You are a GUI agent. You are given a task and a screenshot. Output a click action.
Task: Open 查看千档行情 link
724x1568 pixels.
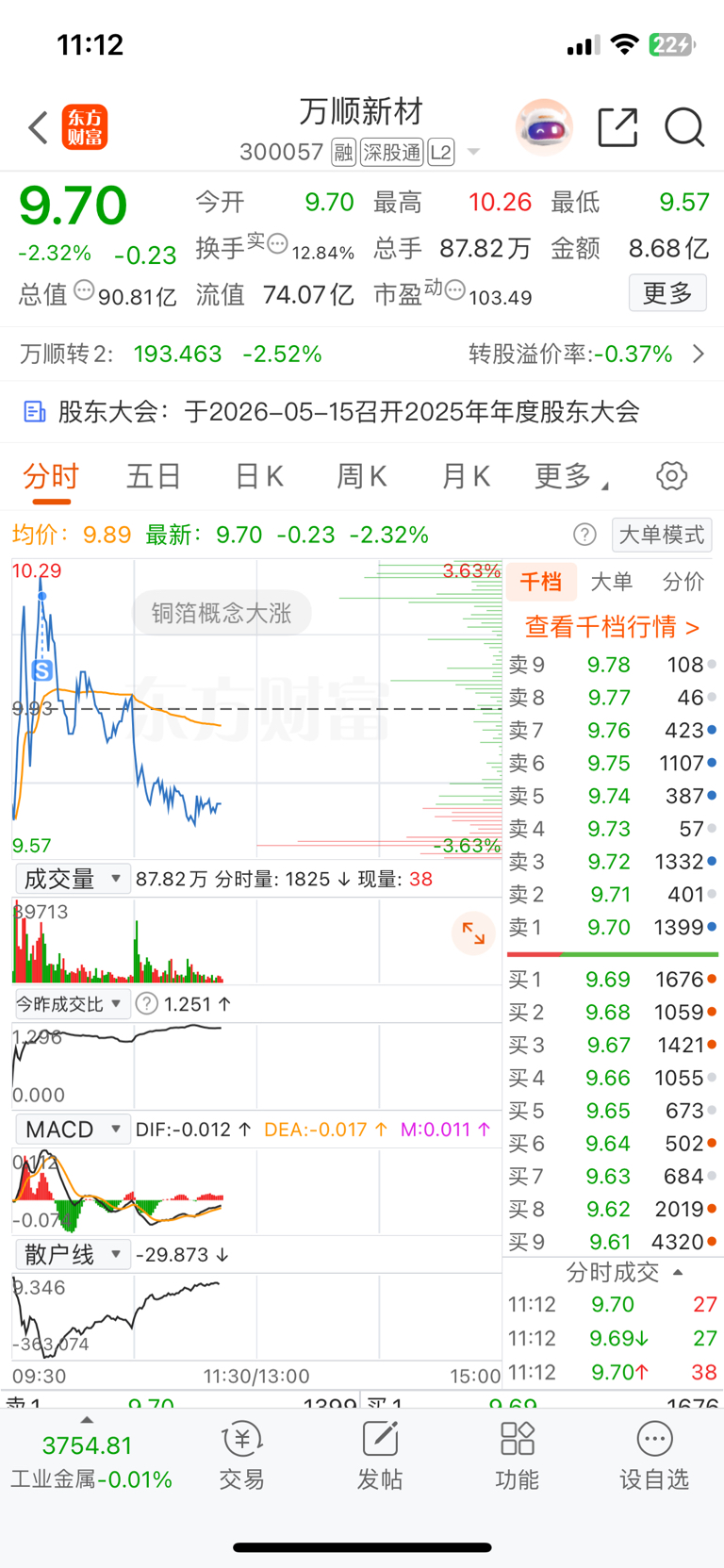click(612, 626)
